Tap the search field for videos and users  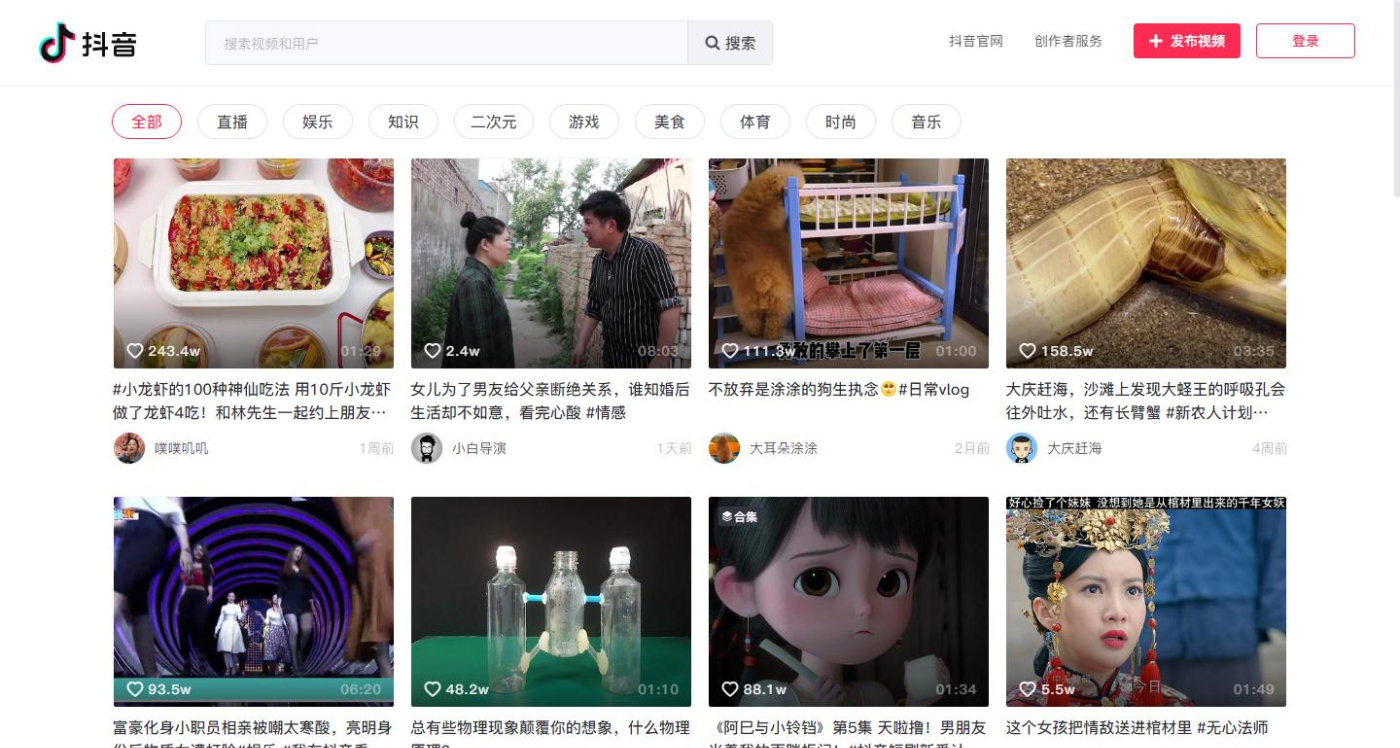(x=446, y=43)
